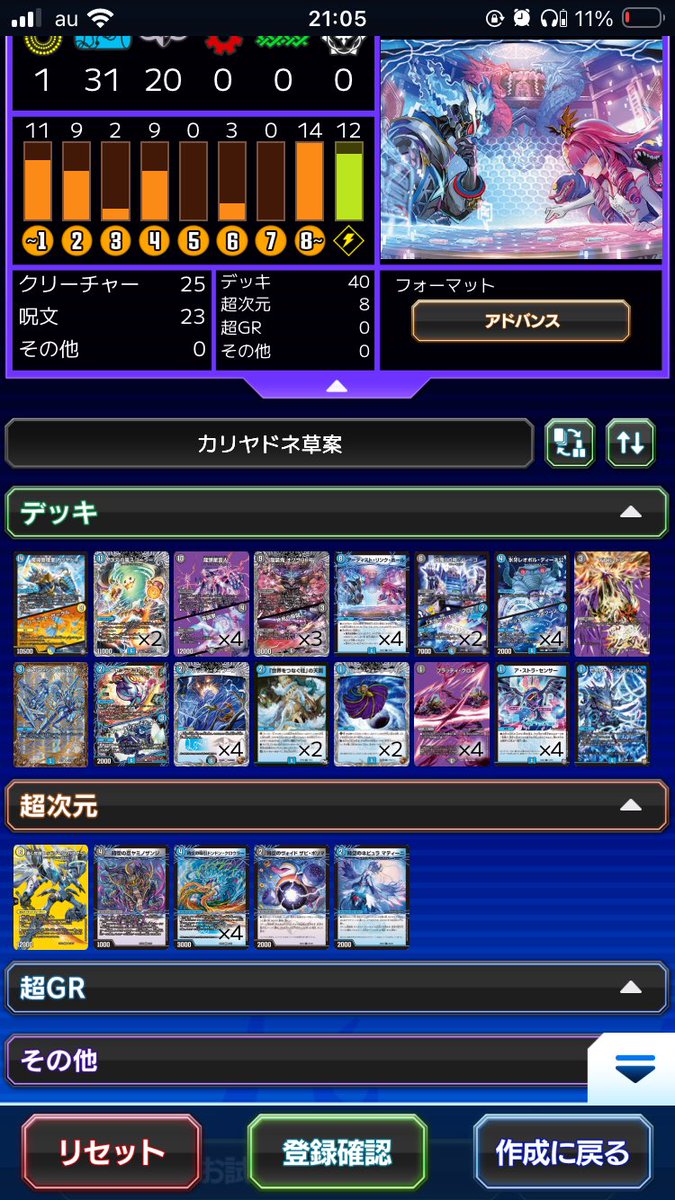Collapse the デッキ section

point(630,512)
